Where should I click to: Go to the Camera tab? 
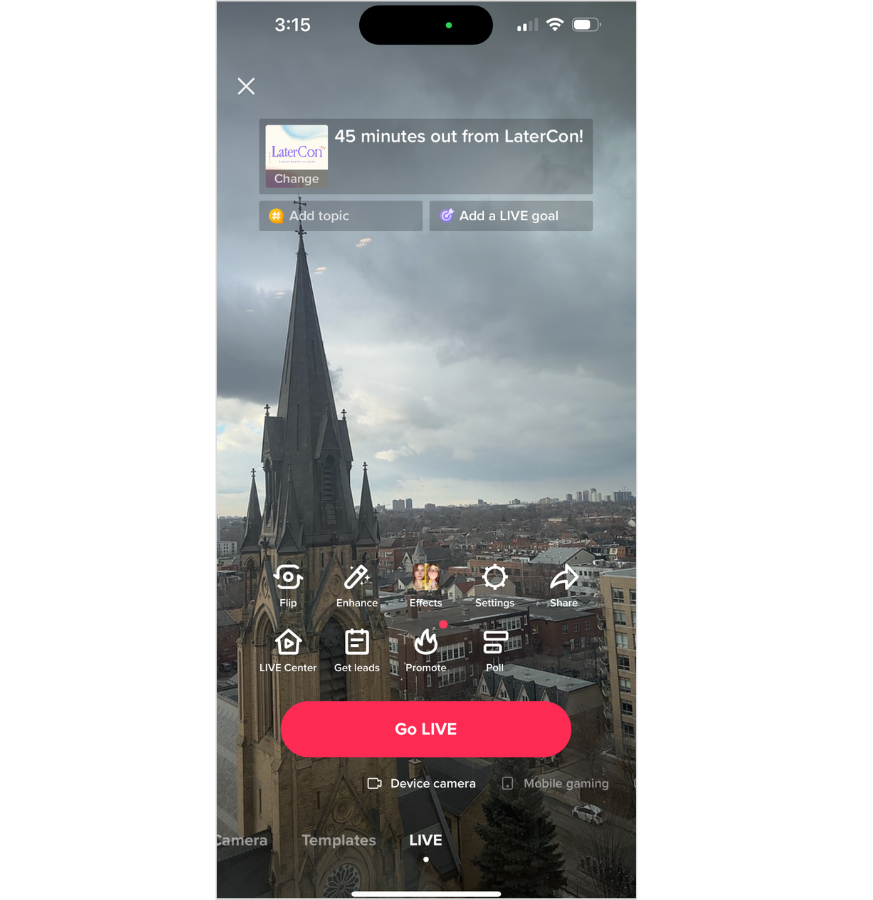[243, 841]
